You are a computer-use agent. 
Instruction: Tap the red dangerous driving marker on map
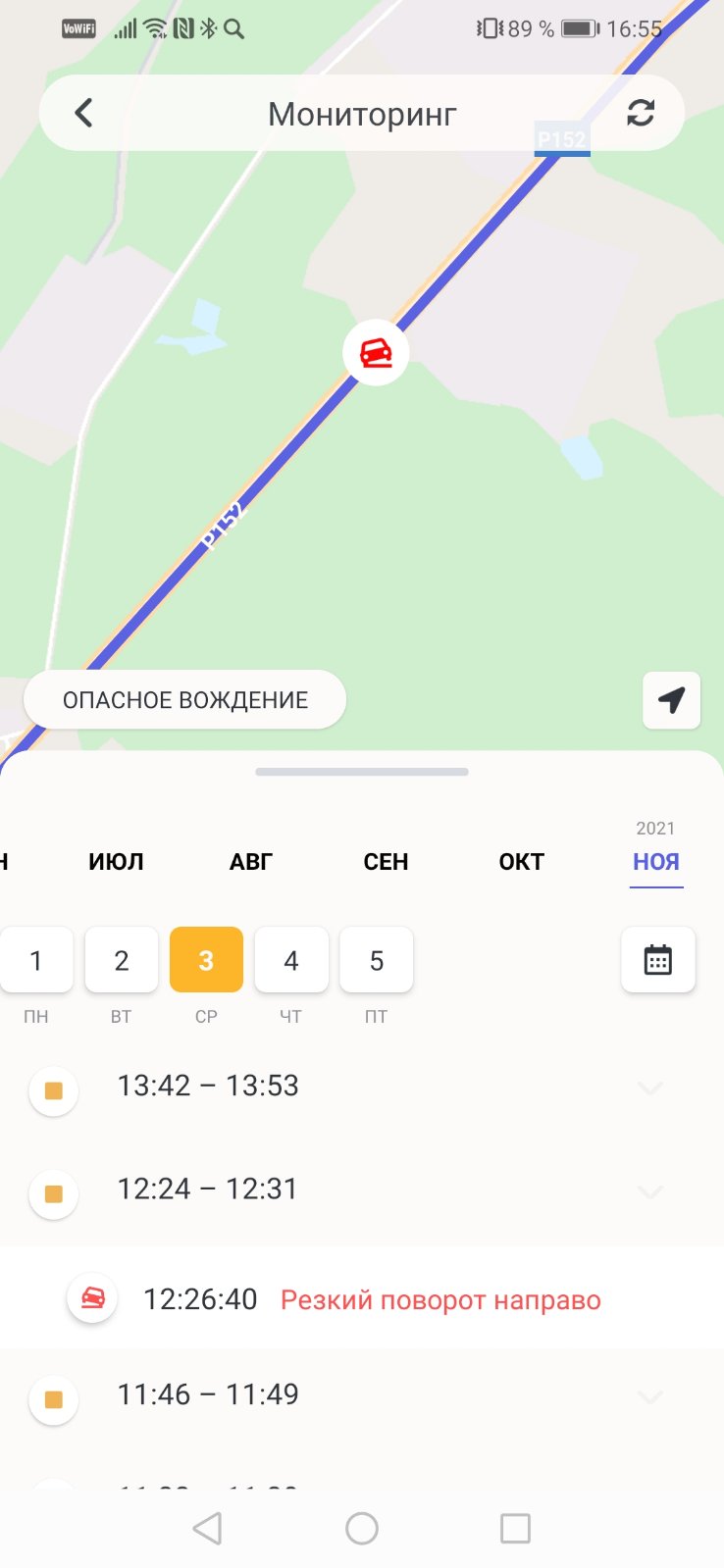click(376, 353)
